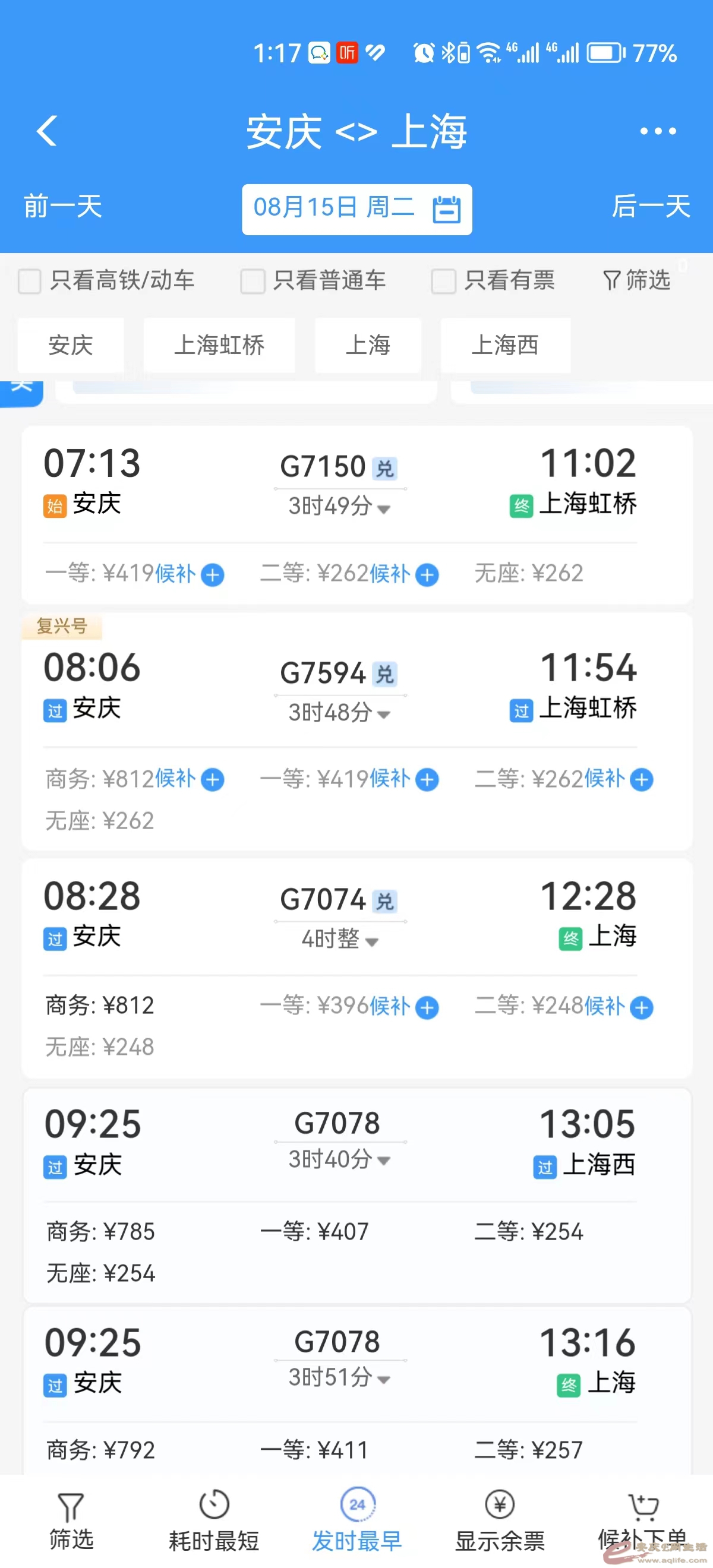Check the 只看高铁/动车 box

click(30, 281)
